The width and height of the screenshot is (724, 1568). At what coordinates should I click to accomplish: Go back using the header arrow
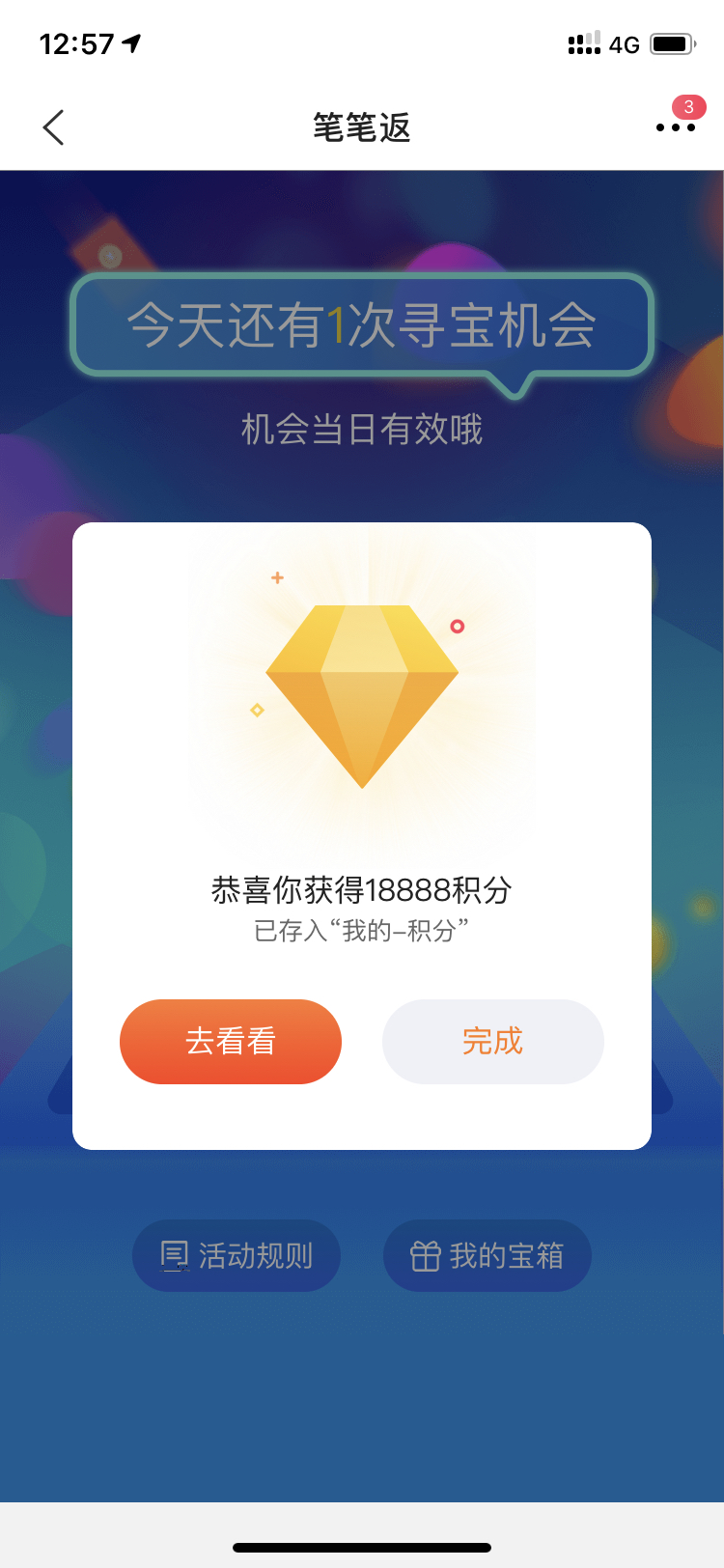tap(54, 127)
